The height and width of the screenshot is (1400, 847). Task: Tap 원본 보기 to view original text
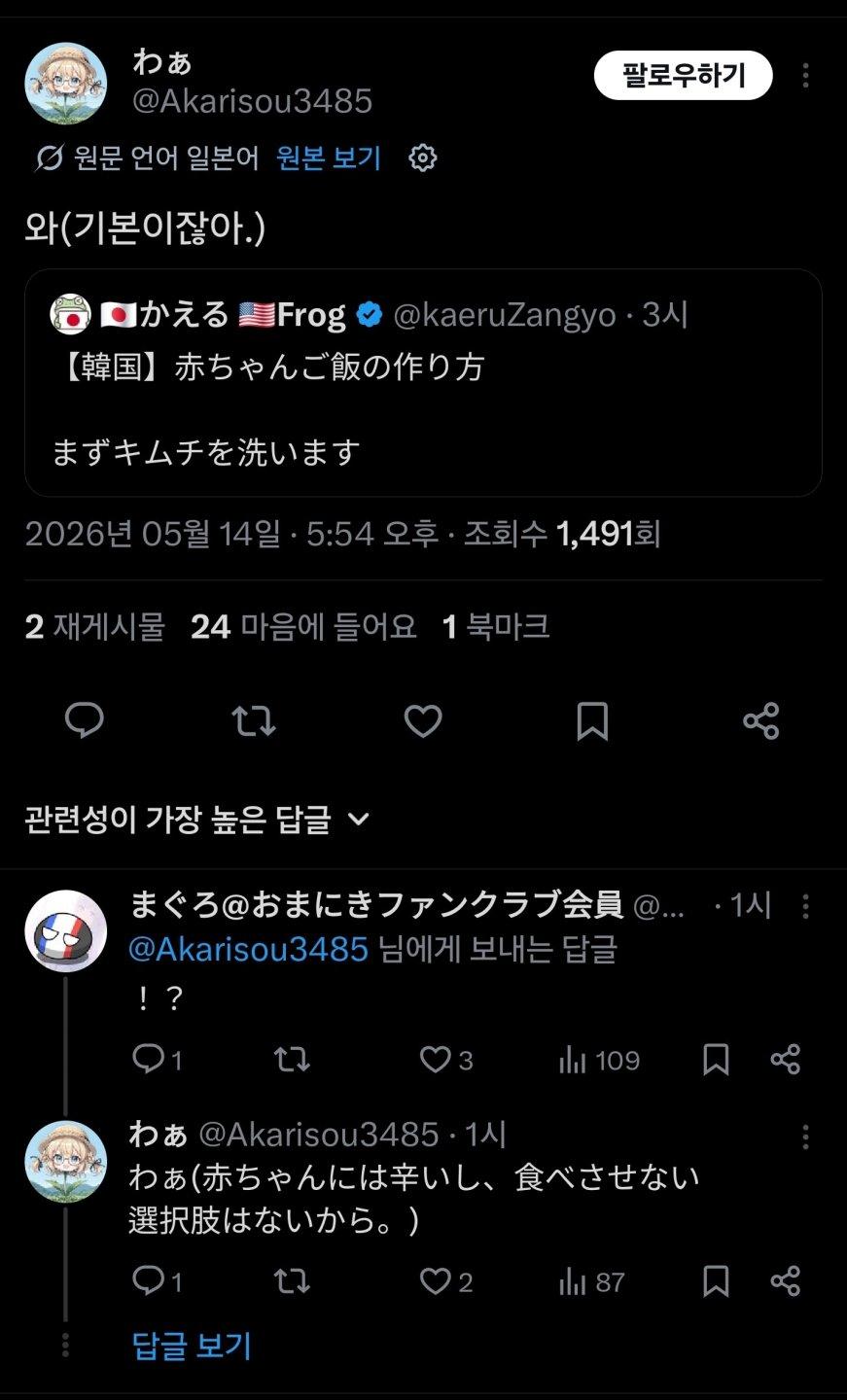tap(329, 157)
